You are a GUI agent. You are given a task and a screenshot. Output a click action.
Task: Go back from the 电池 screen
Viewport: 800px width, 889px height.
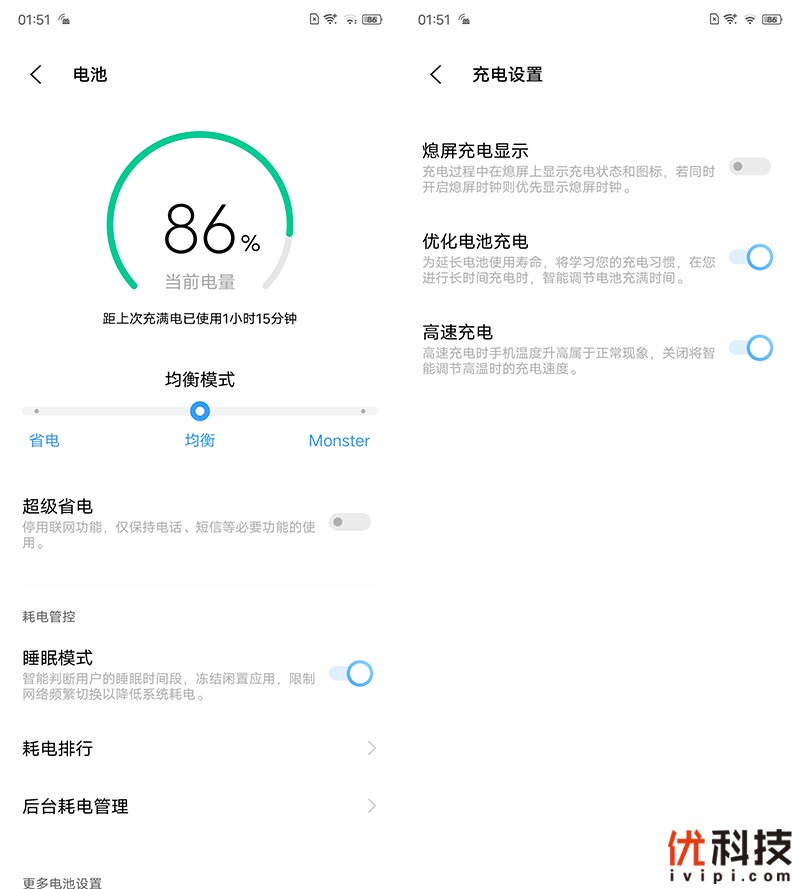click(x=36, y=75)
